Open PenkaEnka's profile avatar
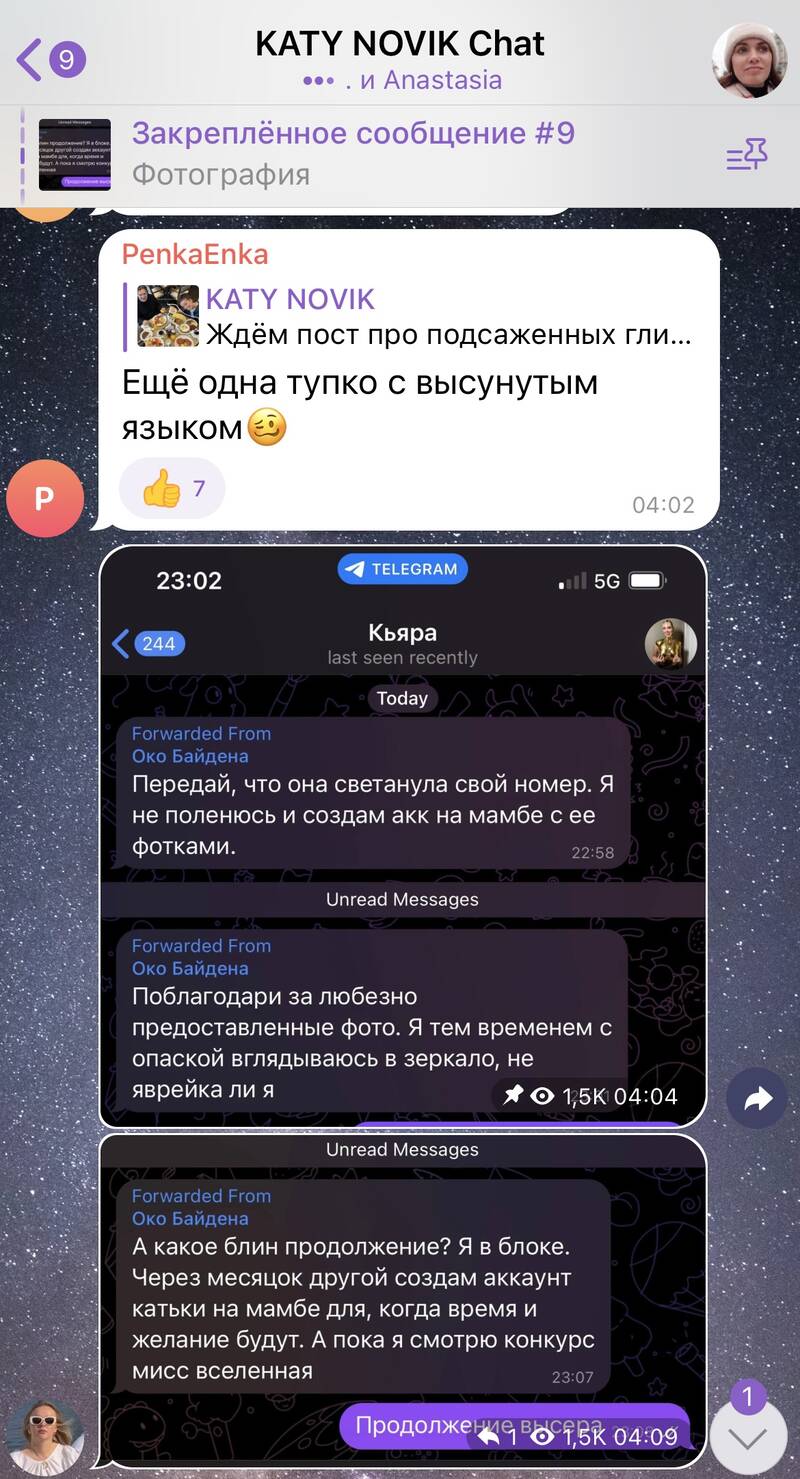Image resolution: width=800 pixels, height=1479 pixels. [44, 498]
